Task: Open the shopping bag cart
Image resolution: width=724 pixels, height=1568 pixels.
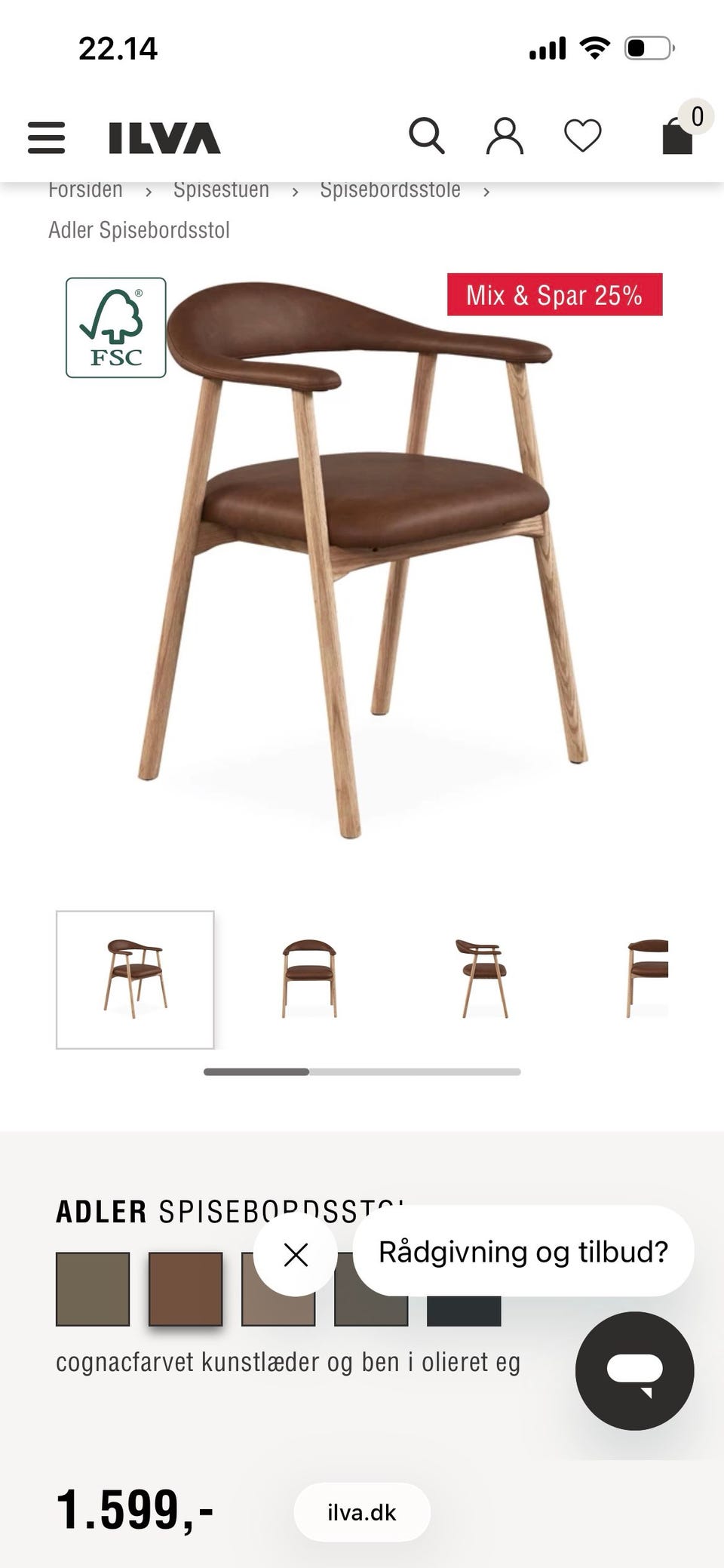Action: pyautogui.click(x=677, y=136)
